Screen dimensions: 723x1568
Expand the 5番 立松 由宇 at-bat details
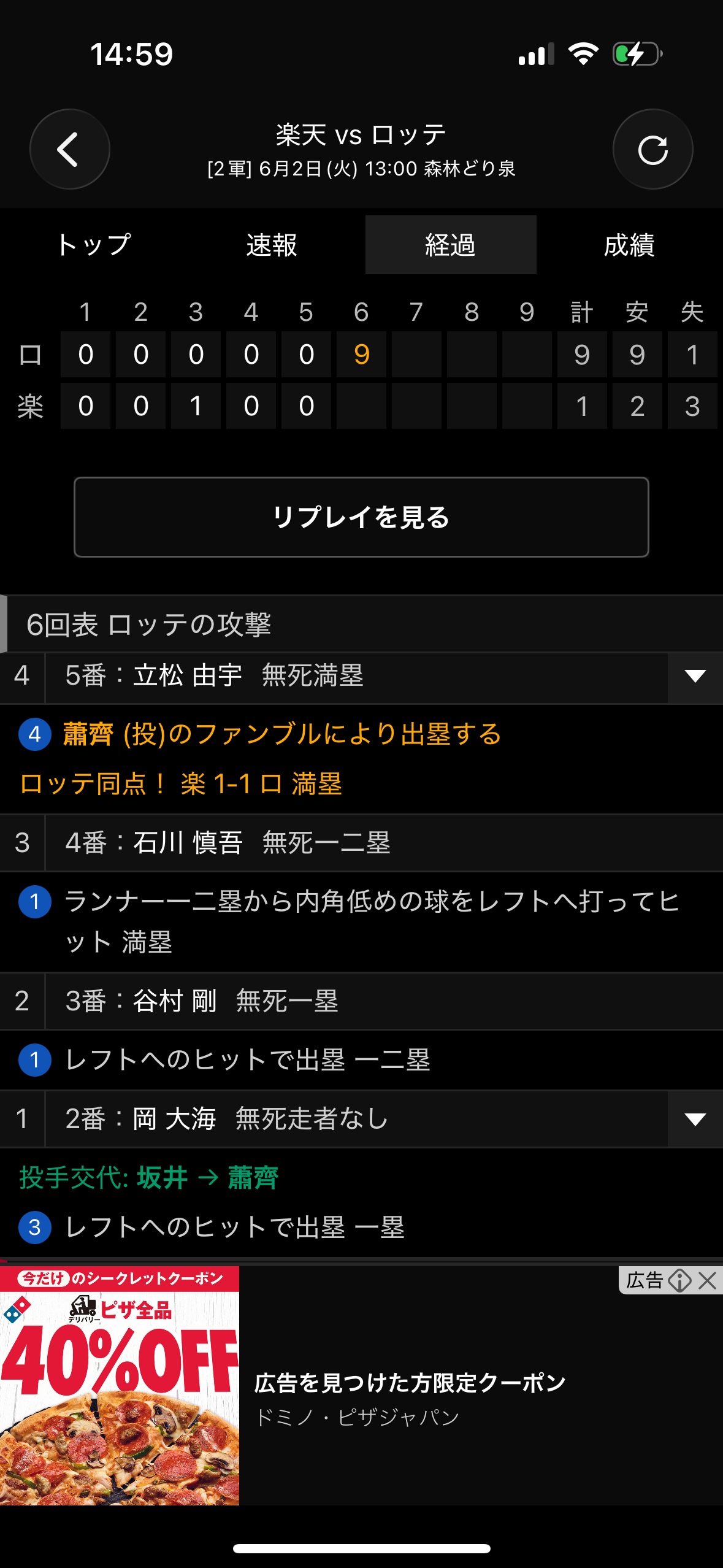click(x=695, y=677)
